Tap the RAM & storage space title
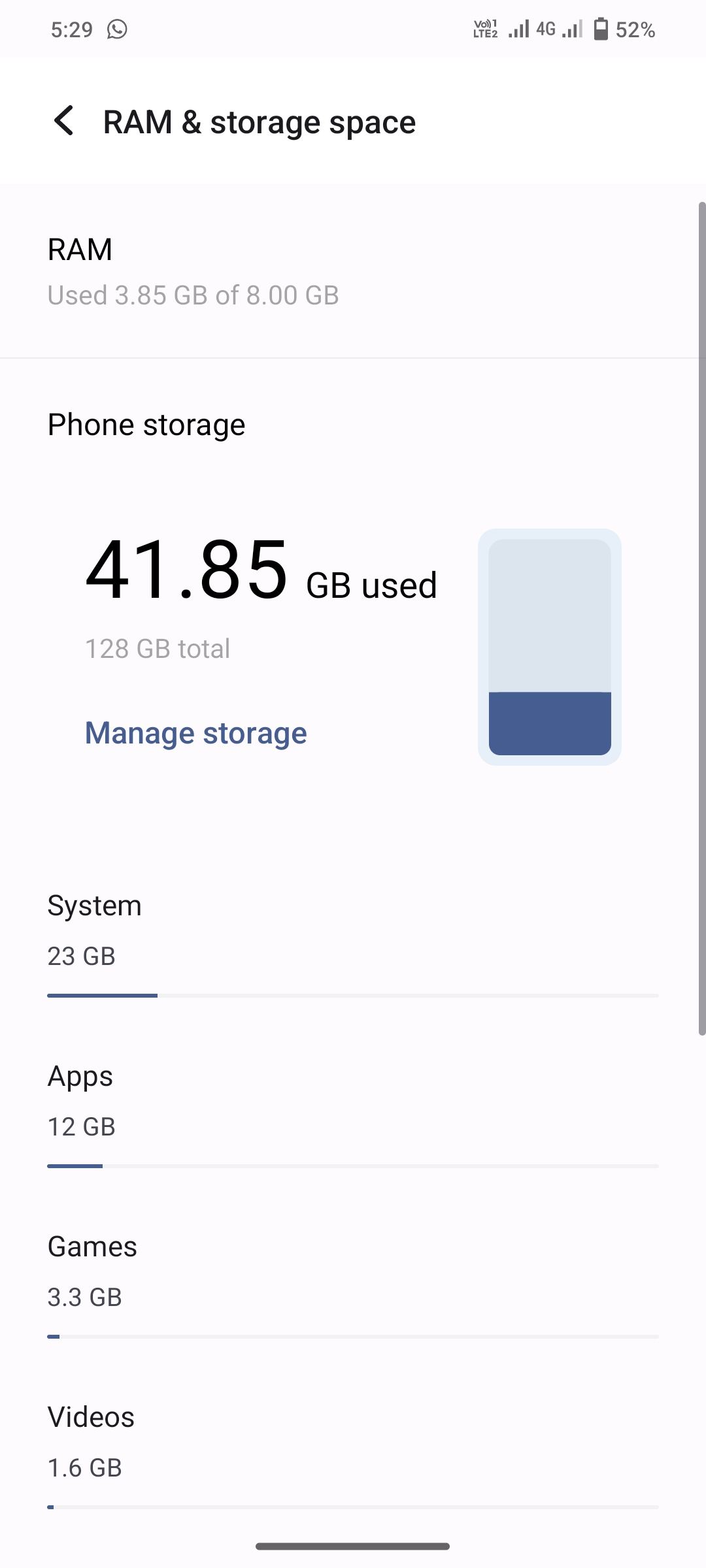706x1568 pixels. click(x=260, y=122)
